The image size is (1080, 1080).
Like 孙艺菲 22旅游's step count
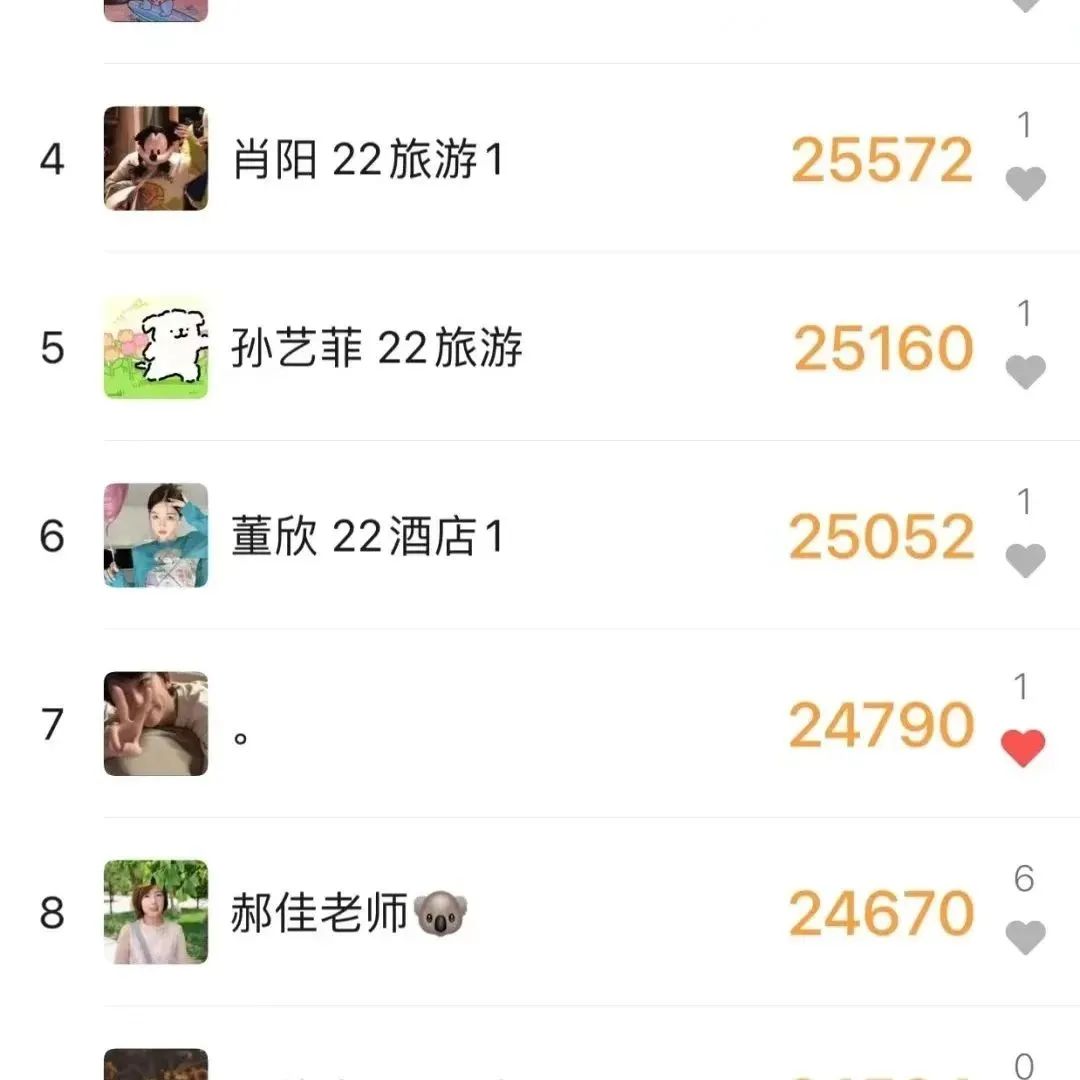point(1024,372)
